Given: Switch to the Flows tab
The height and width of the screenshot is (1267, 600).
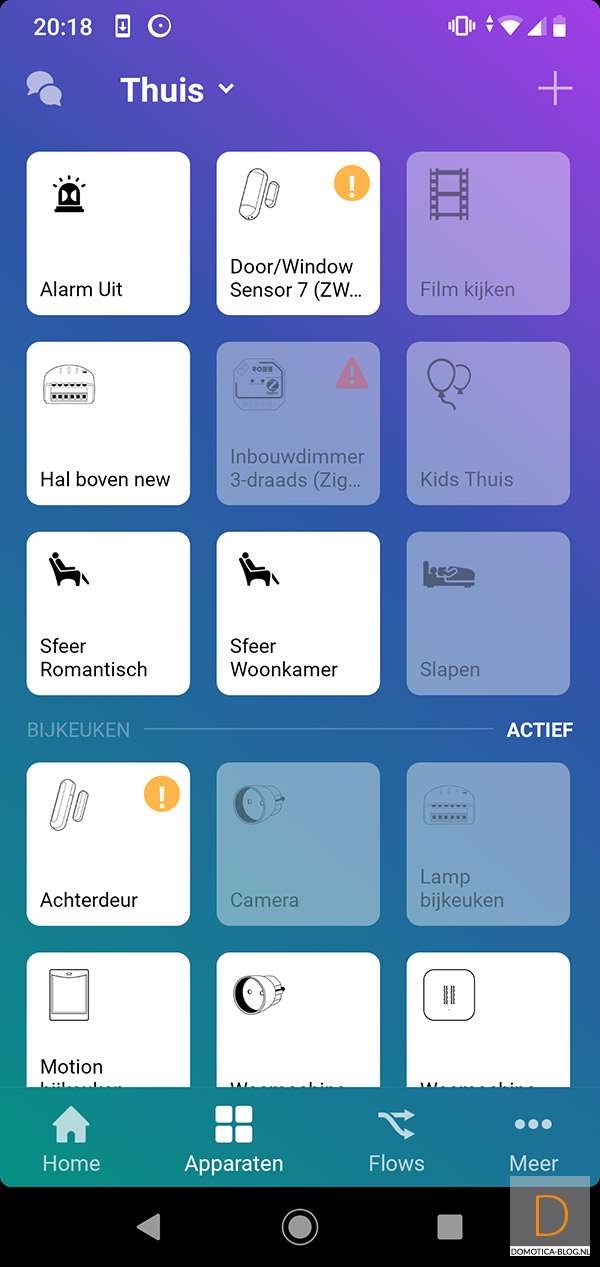Looking at the screenshot, I should tap(396, 1140).
